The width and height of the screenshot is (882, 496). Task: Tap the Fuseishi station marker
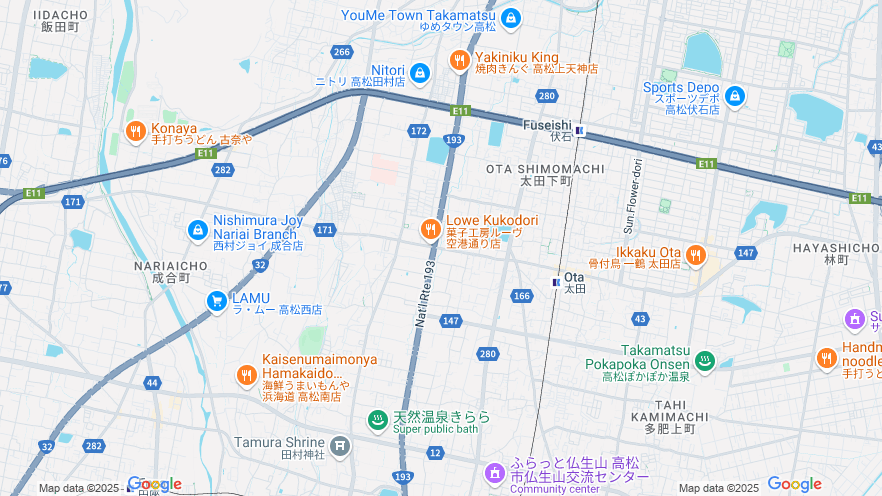[579, 131]
